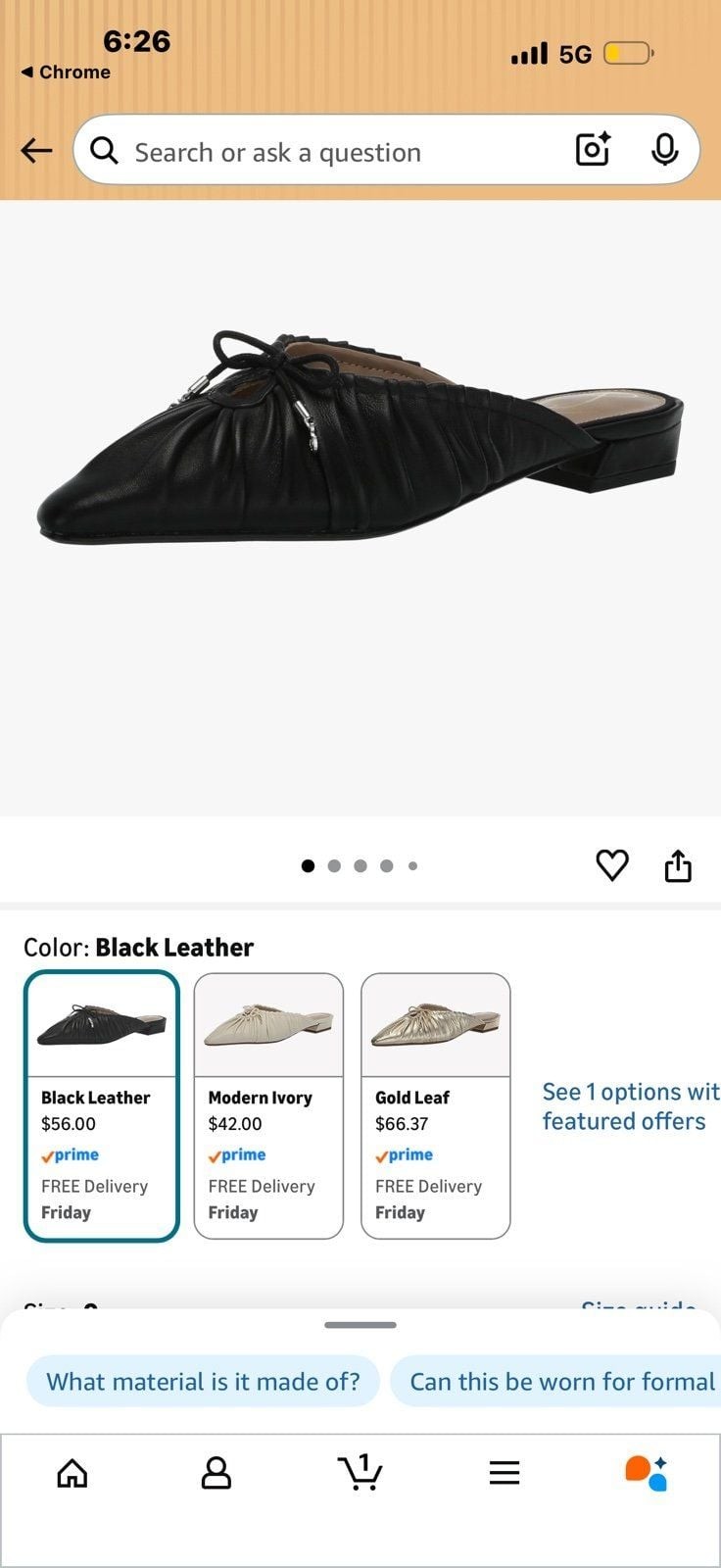Go to the Home tab
Screen dimensions: 721x1568
tap(72, 1472)
